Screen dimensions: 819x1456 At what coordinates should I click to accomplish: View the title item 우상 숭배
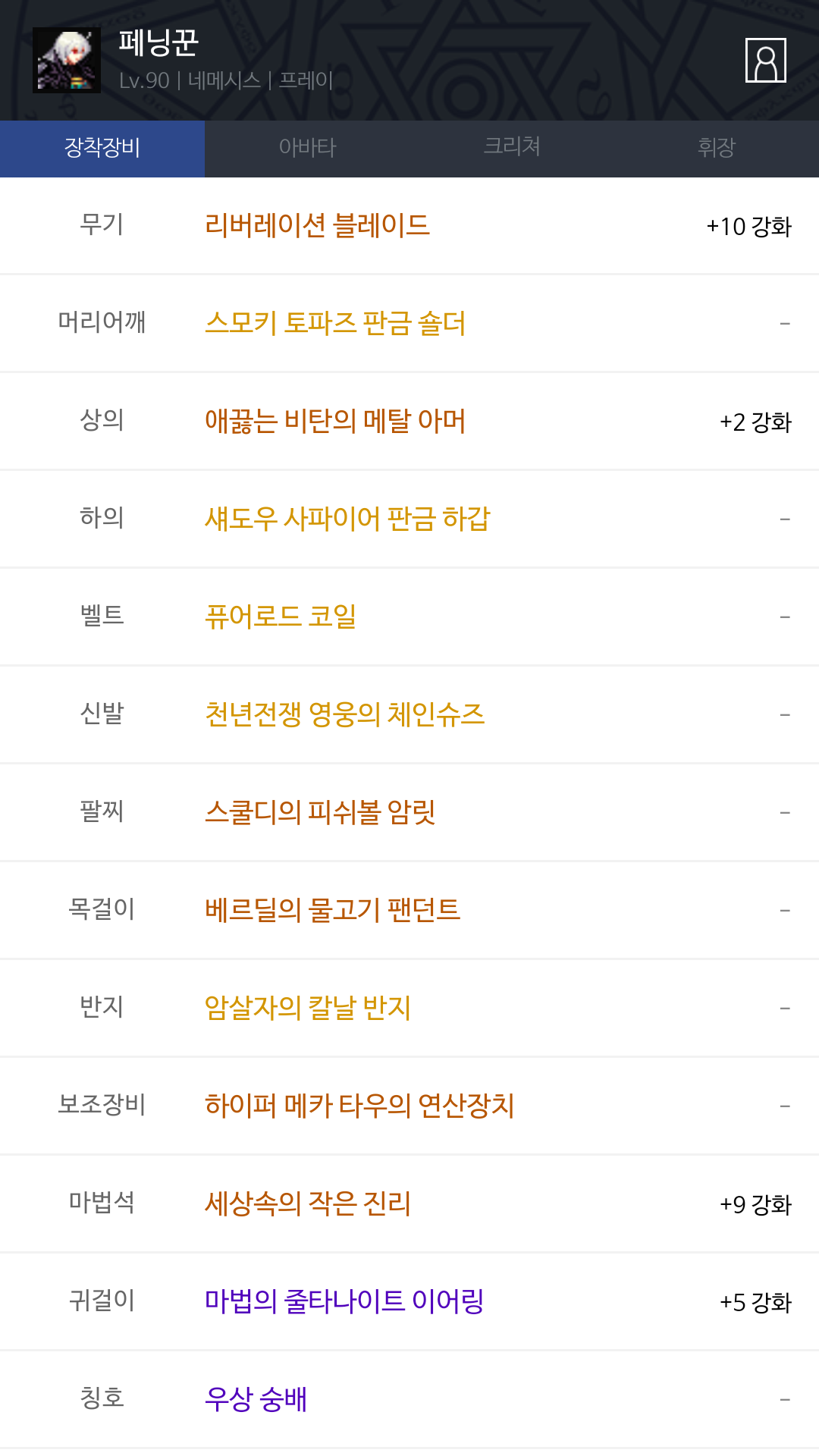tap(256, 1400)
